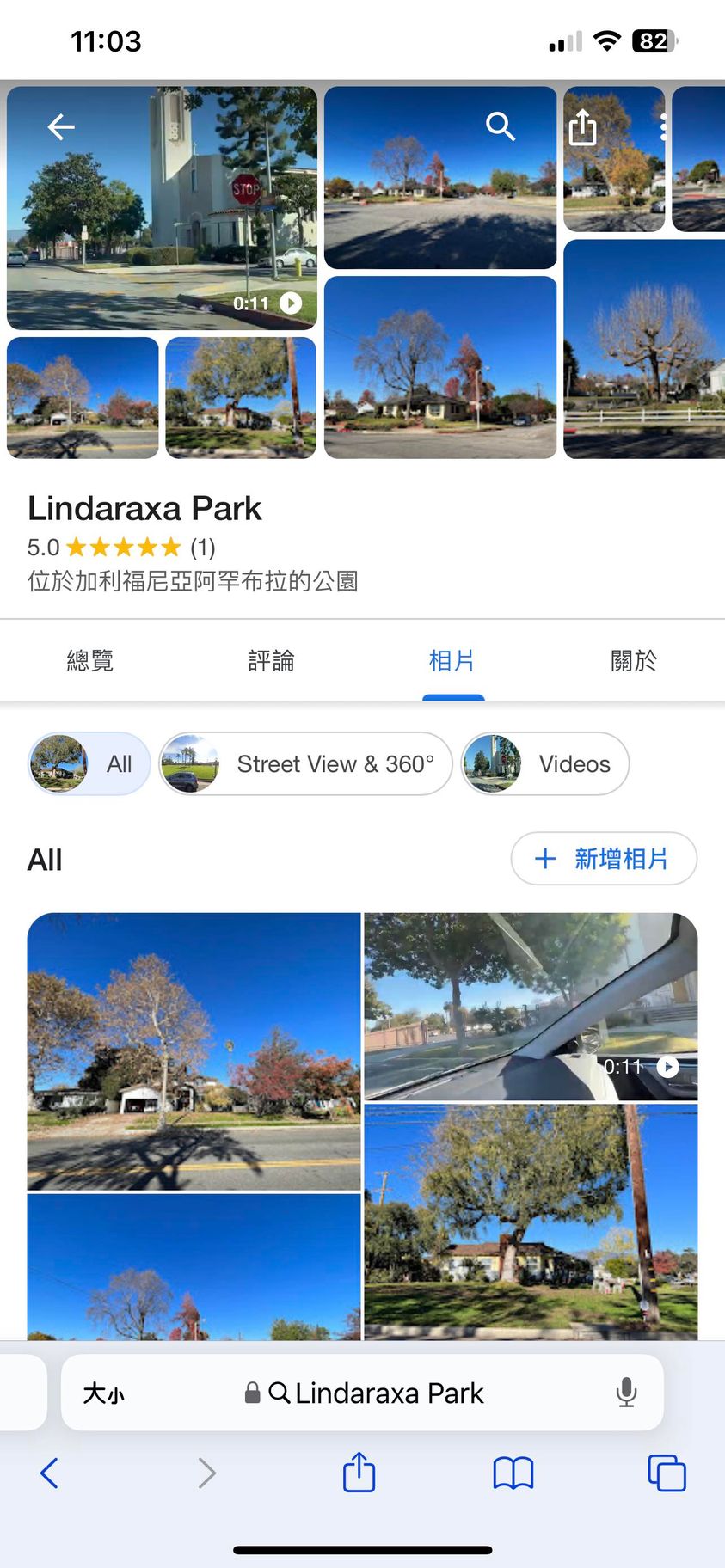This screenshot has width=725, height=1568.
Task: Open Safari bookmarks
Action: [513, 1473]
